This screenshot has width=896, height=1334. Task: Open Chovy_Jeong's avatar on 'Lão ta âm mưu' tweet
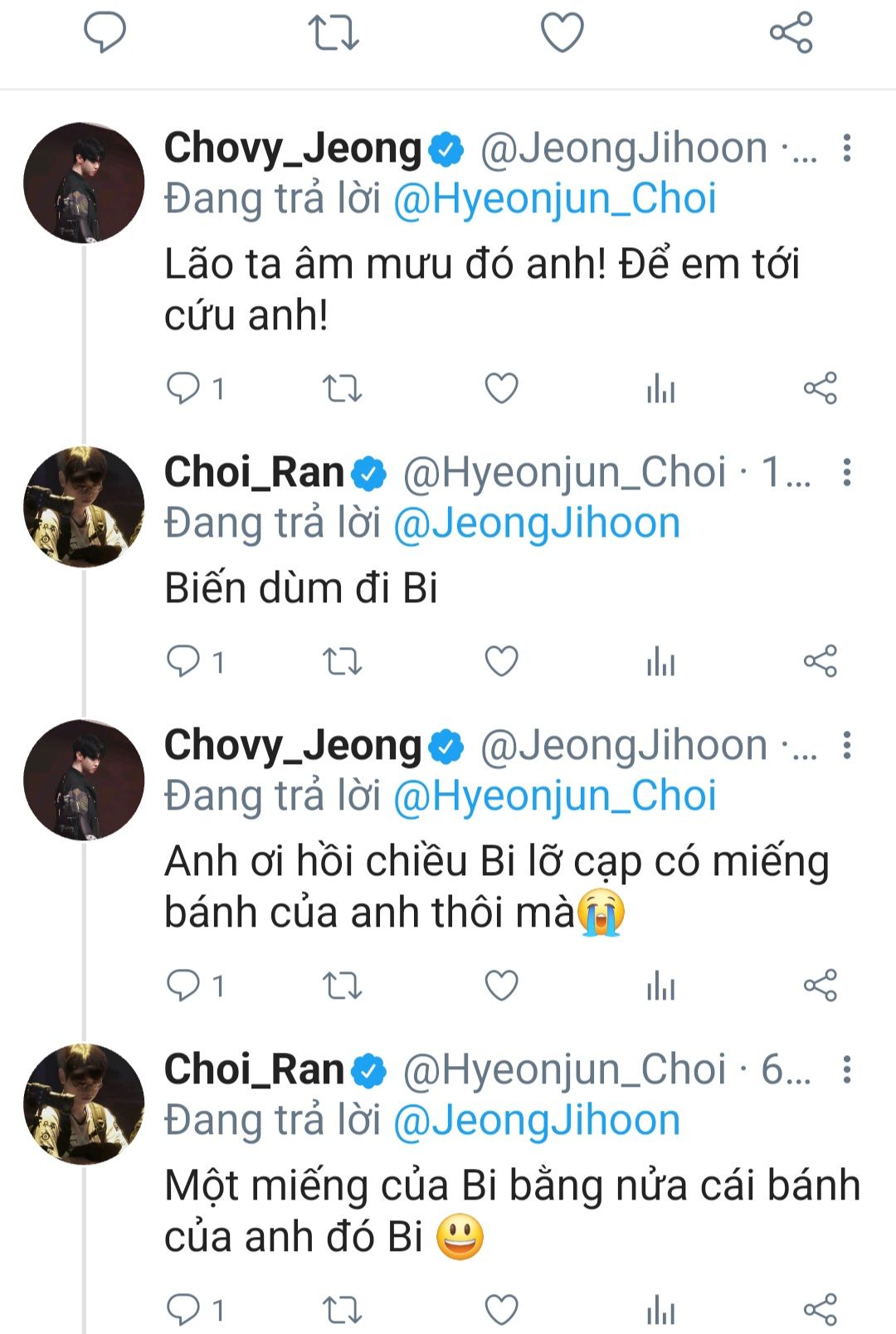(x=84, y=183)
